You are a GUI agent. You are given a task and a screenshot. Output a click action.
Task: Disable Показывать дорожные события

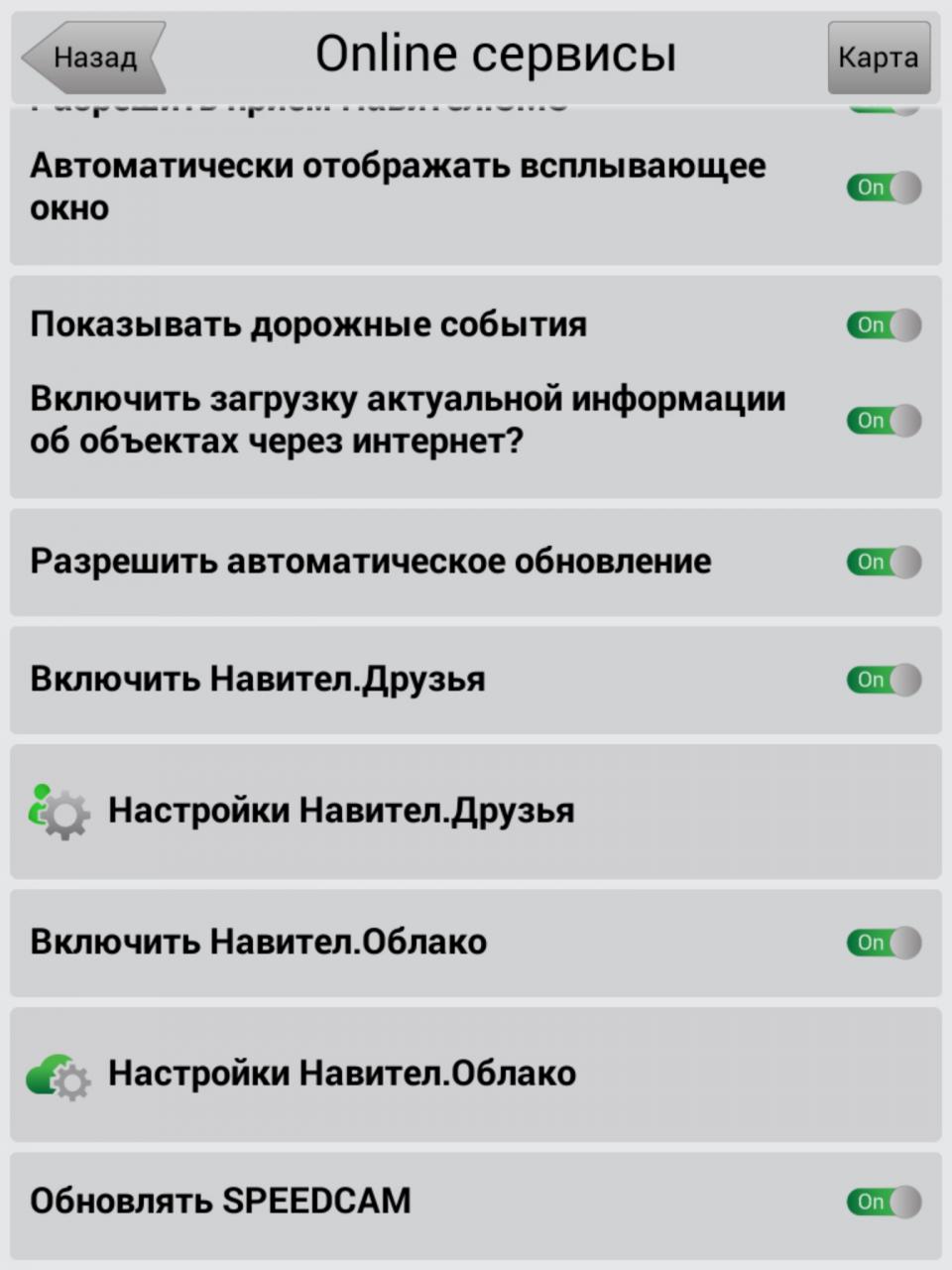tap(883, 325)
